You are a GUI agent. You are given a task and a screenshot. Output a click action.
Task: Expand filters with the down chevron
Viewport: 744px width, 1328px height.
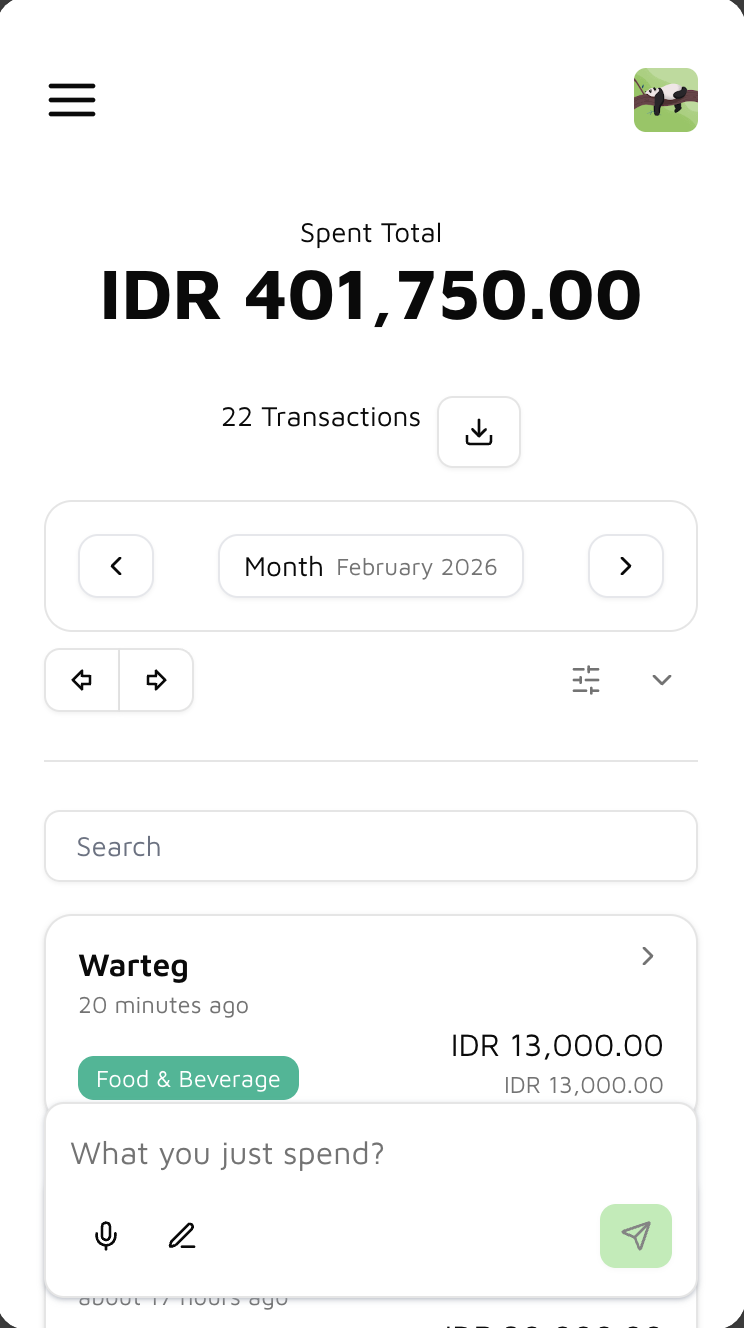[661, 680]
